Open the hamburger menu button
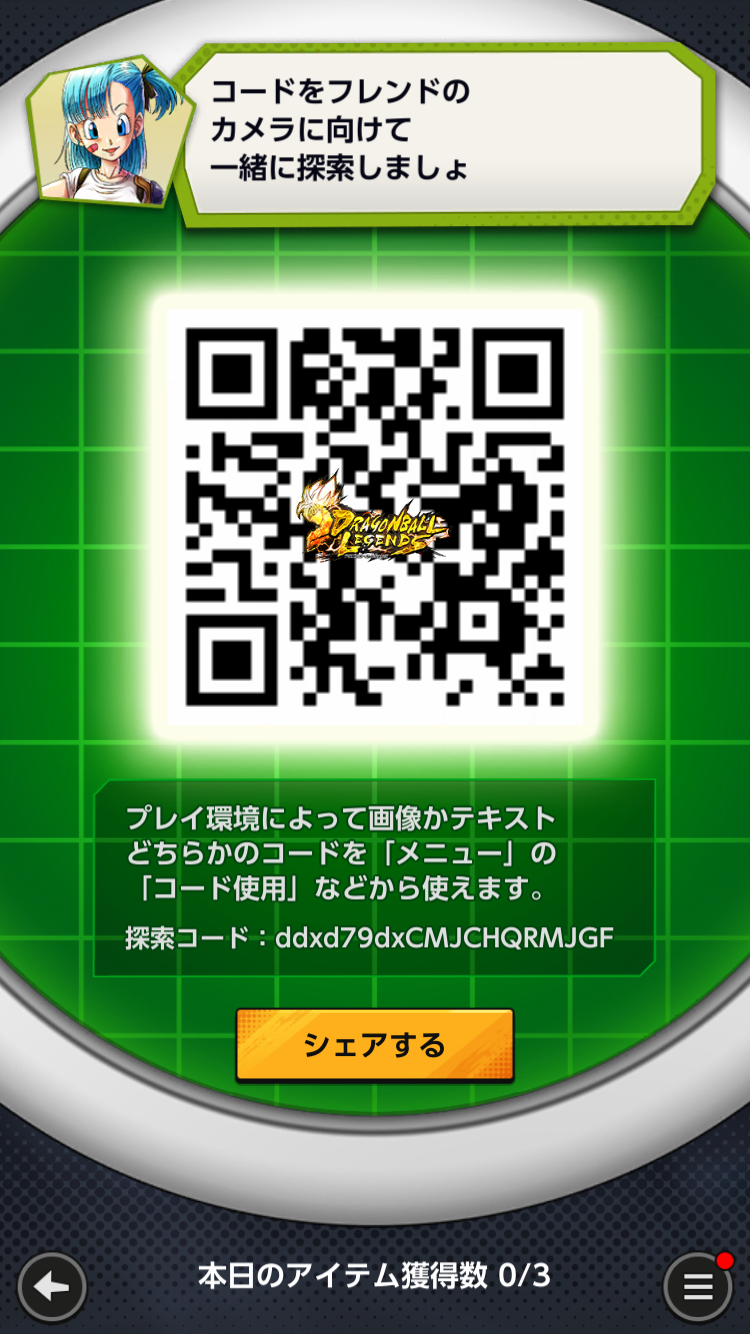The width and height of the screenshot is (750, 1334). 698,1286
